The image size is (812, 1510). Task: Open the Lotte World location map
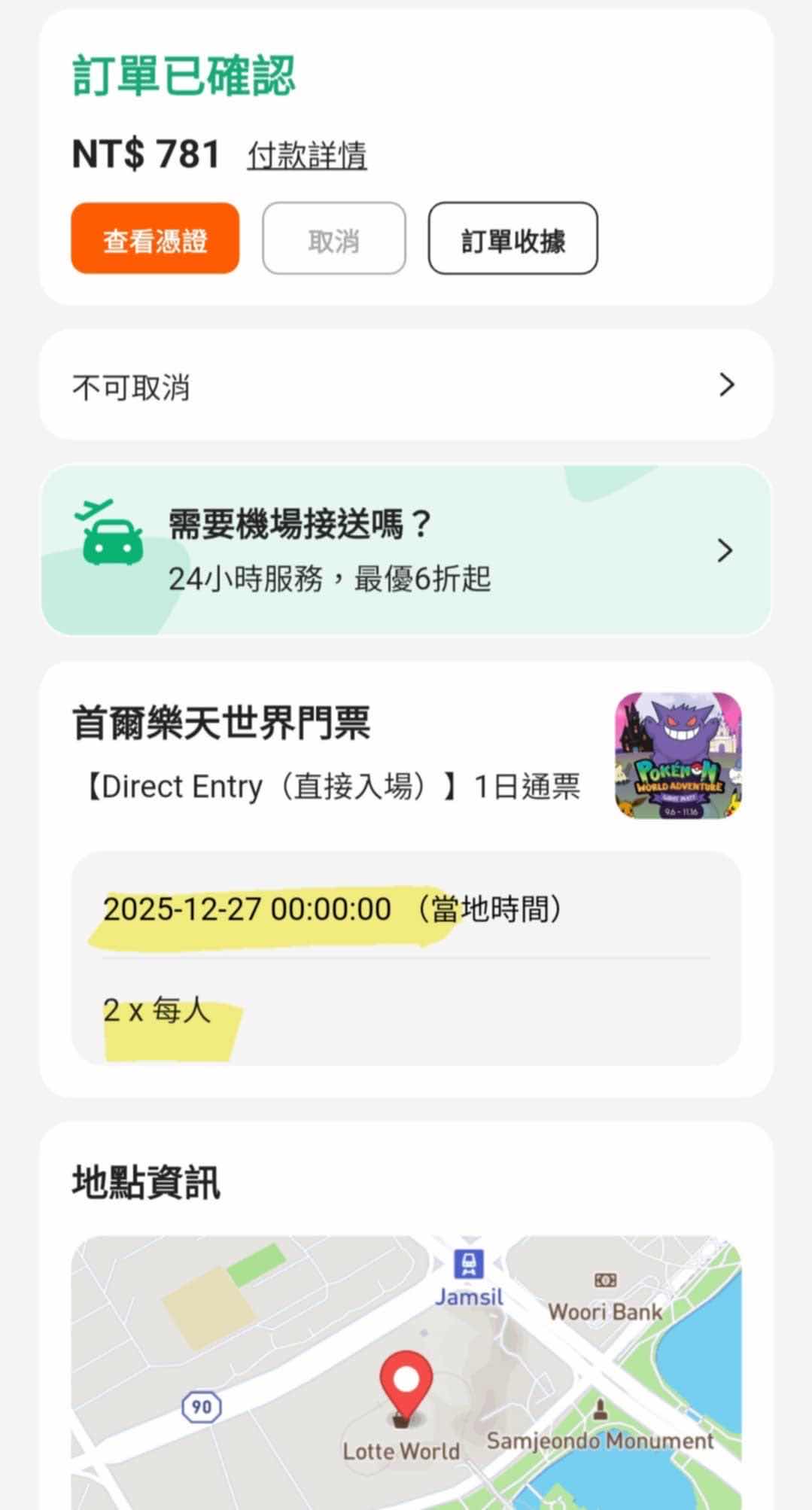406,1370
